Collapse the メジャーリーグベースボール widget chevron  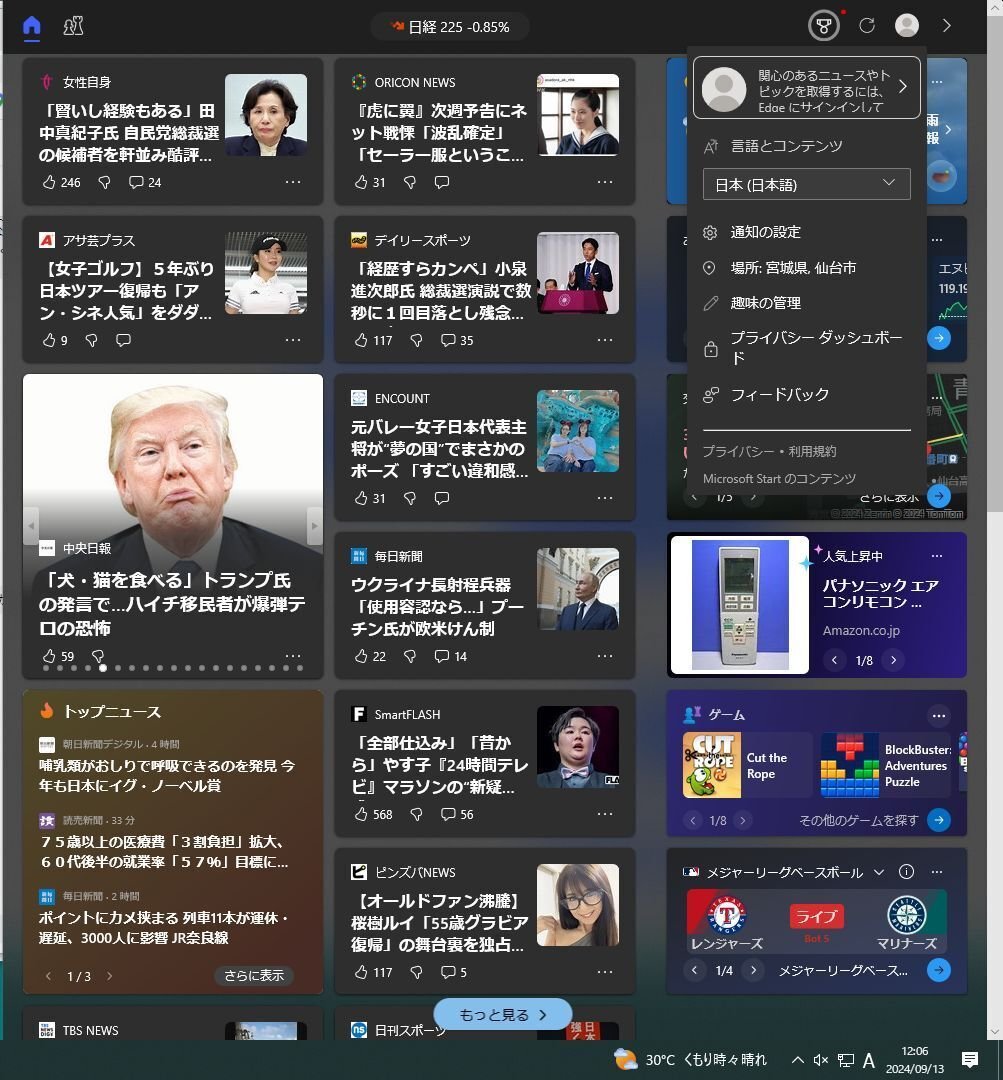[x=880, y=872]
